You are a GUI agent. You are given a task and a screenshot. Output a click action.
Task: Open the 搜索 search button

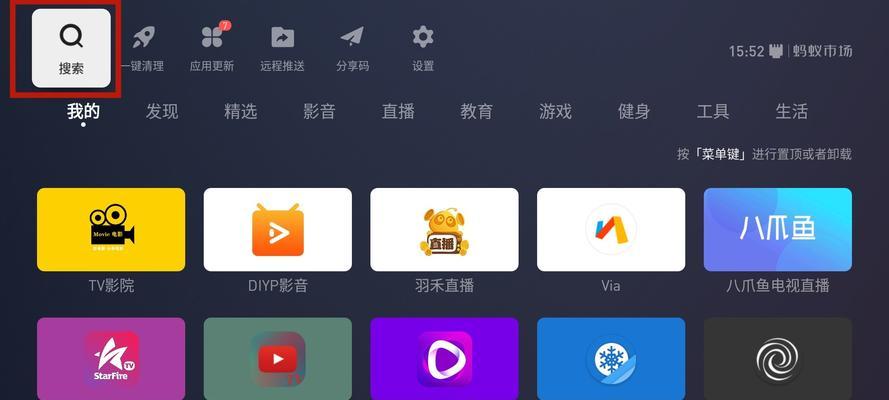point(71,47)
